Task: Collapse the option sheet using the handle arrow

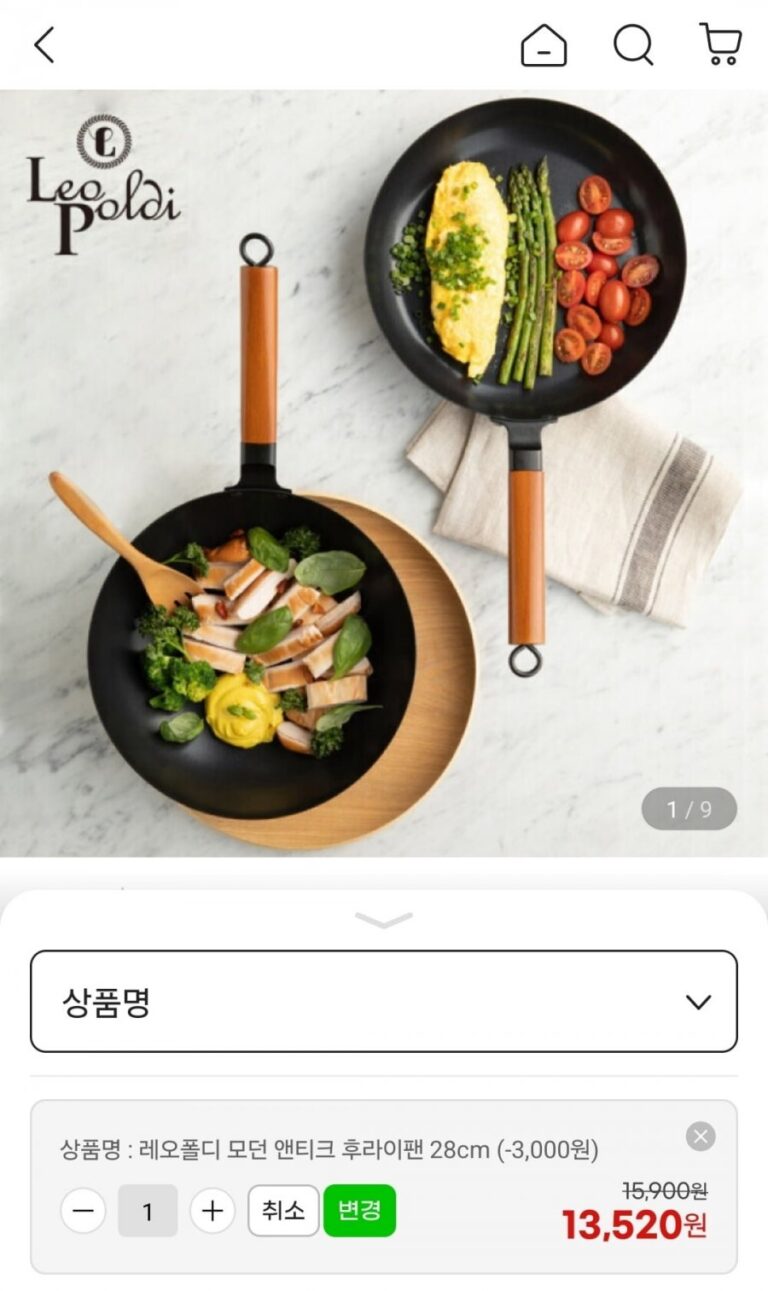Action: click(x=384, y=920)
